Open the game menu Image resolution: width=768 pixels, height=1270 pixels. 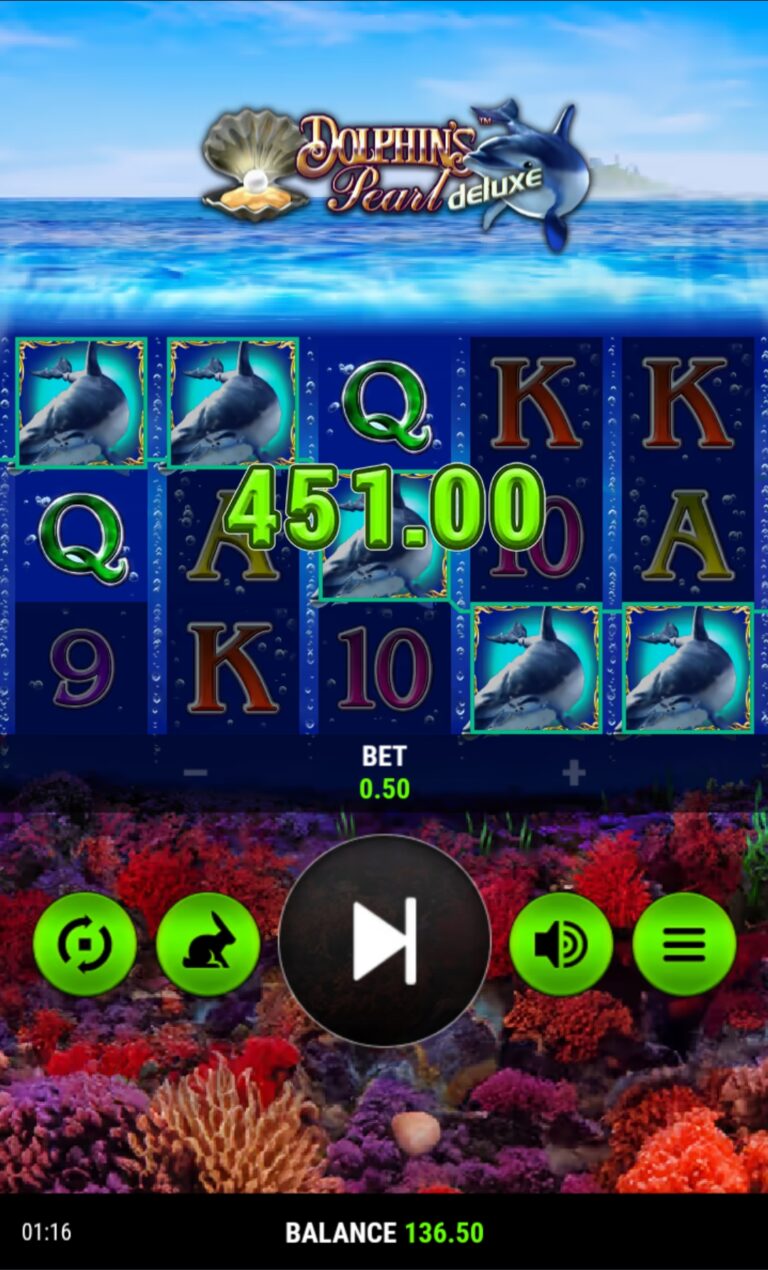684,943
